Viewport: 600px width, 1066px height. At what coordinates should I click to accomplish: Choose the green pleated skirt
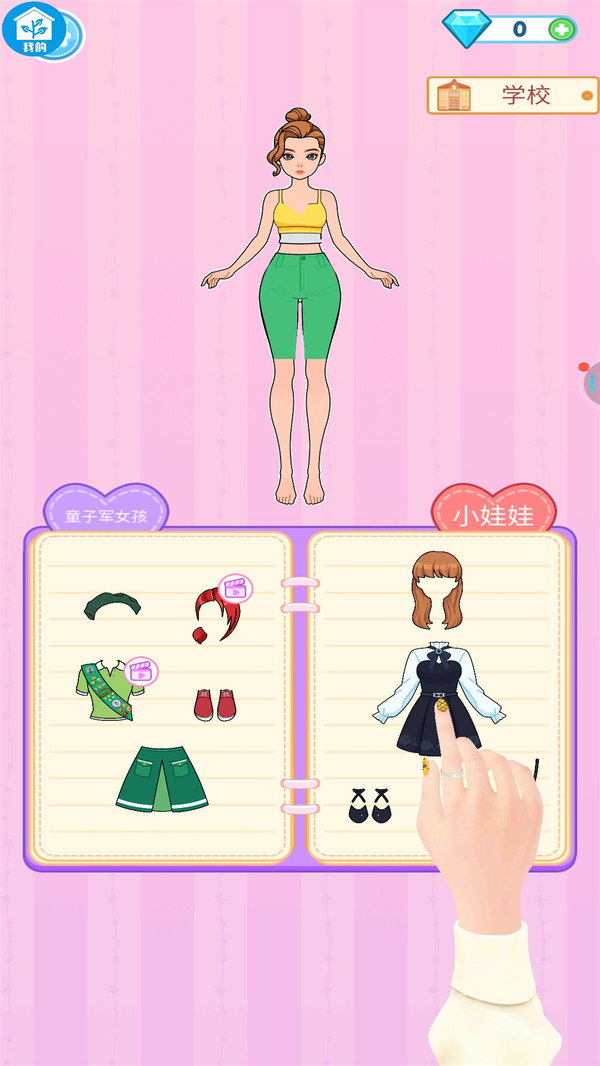[x=162, y=778]
